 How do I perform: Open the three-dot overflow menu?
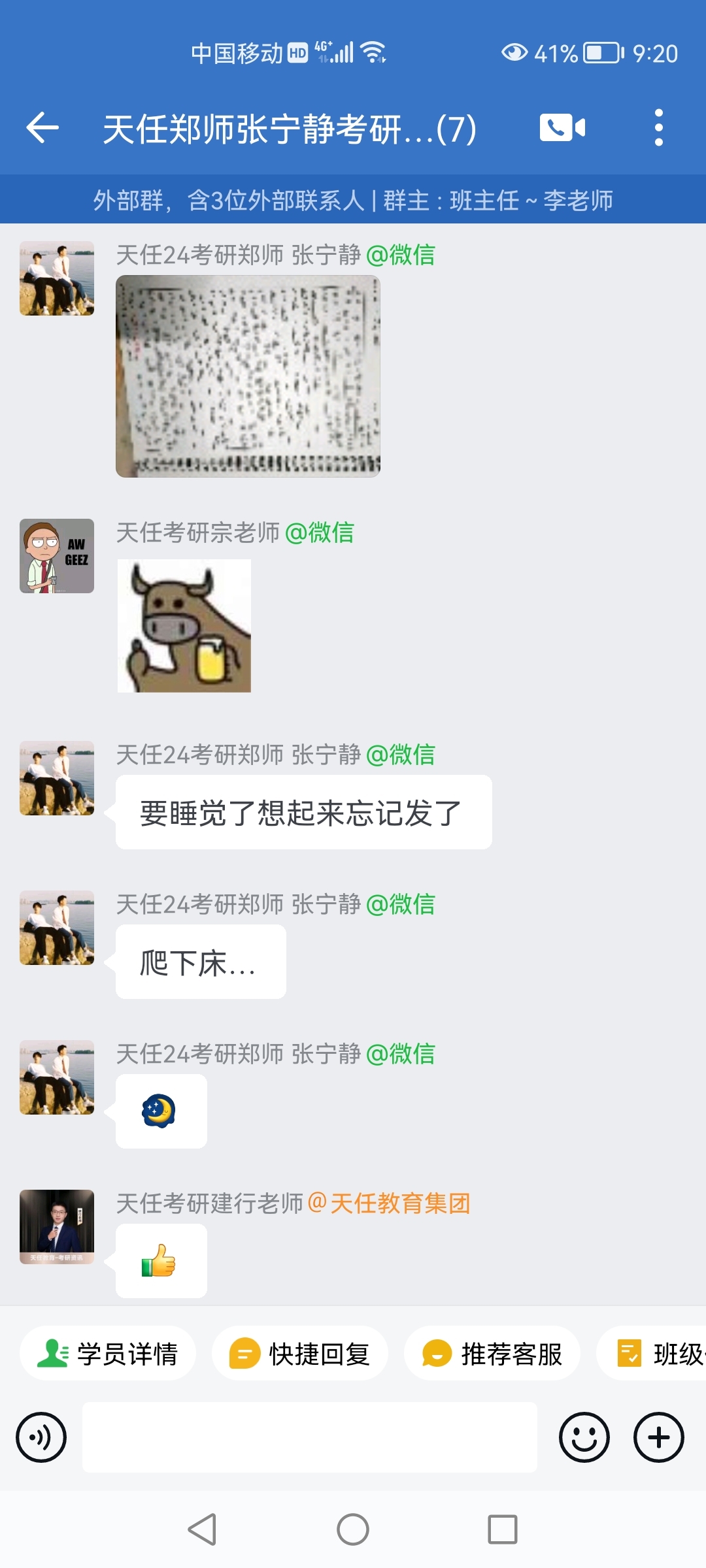(659, 127)
